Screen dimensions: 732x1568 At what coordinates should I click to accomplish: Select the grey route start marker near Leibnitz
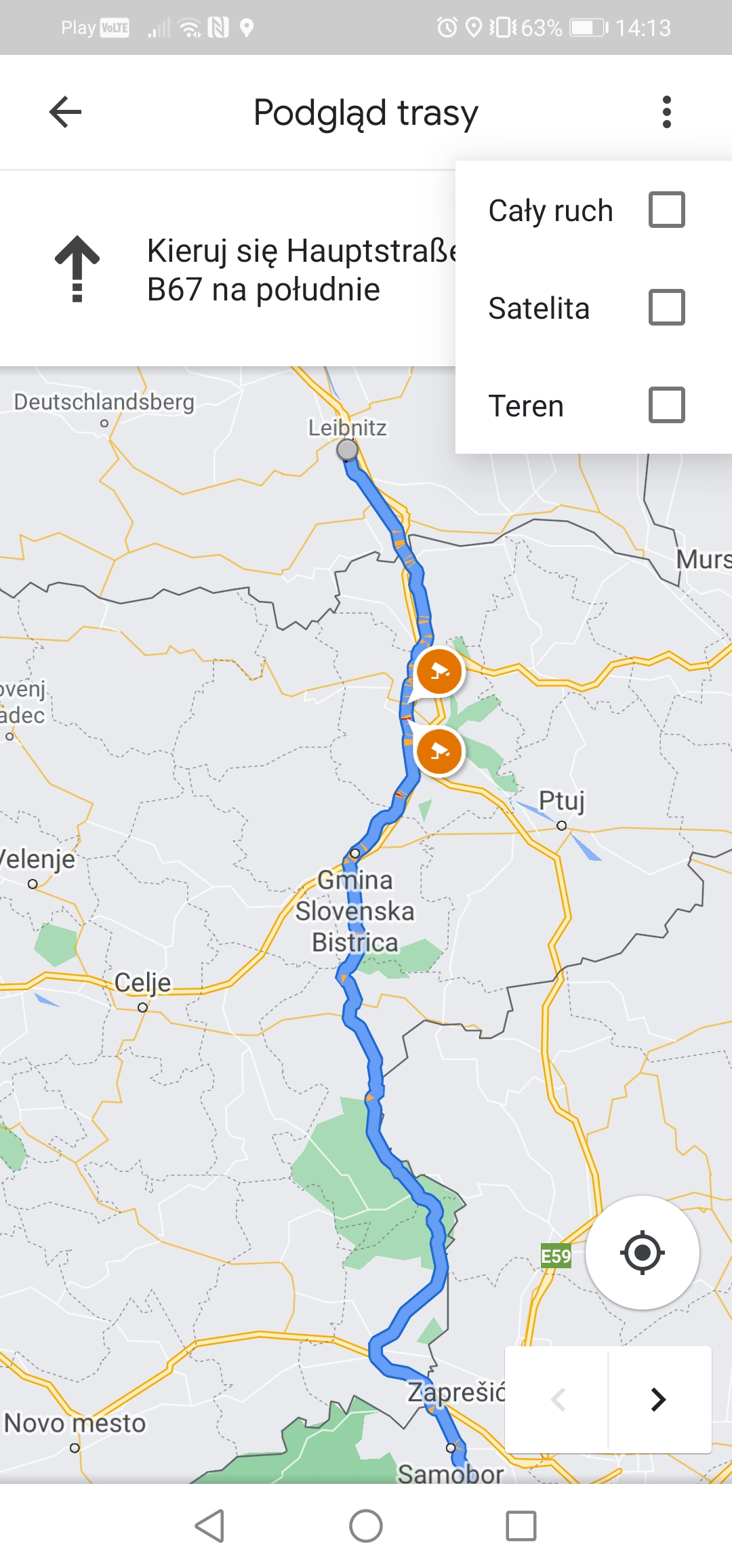point(346,450)
